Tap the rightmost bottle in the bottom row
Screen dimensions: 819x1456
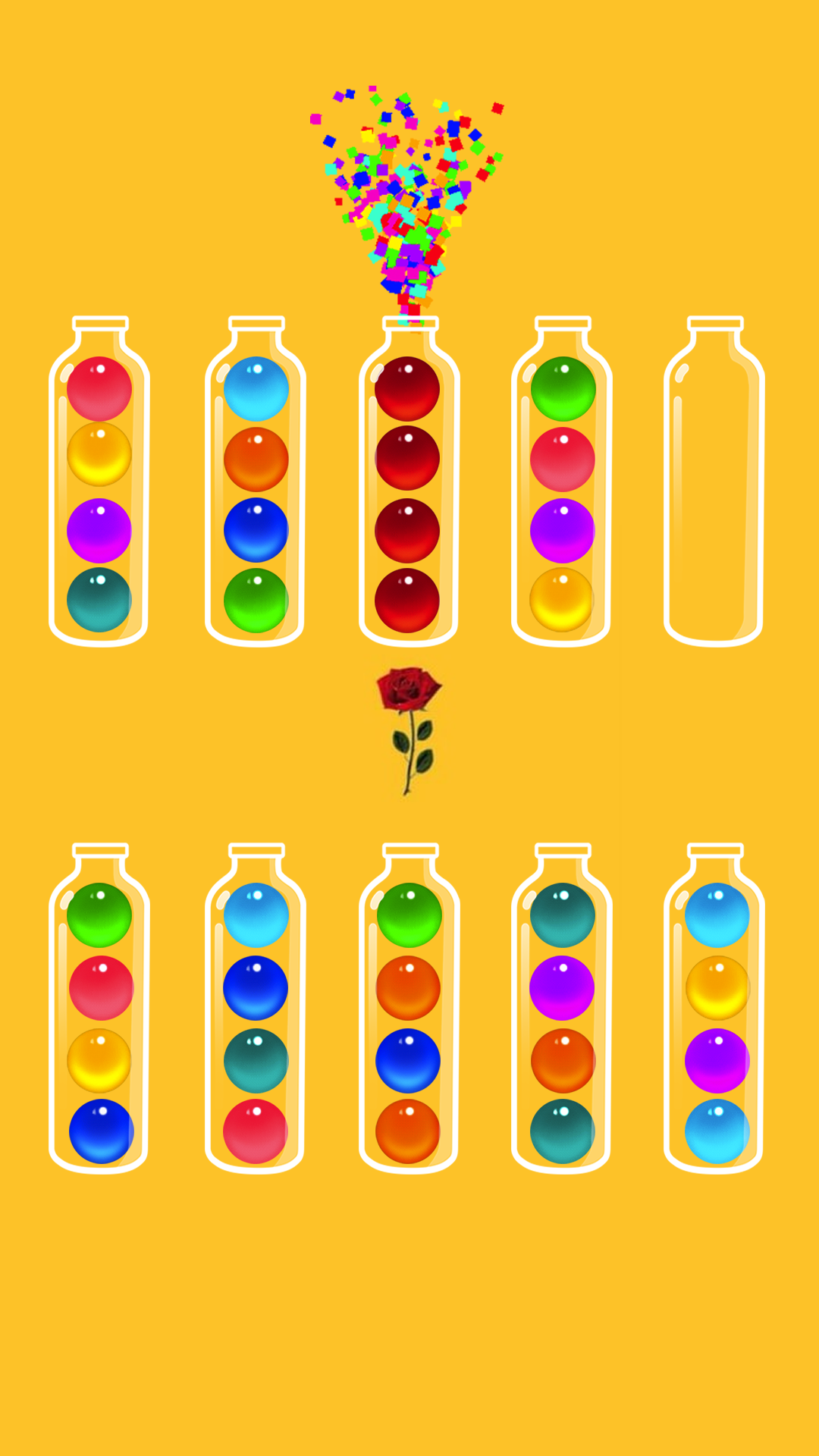coord(717,1009)
